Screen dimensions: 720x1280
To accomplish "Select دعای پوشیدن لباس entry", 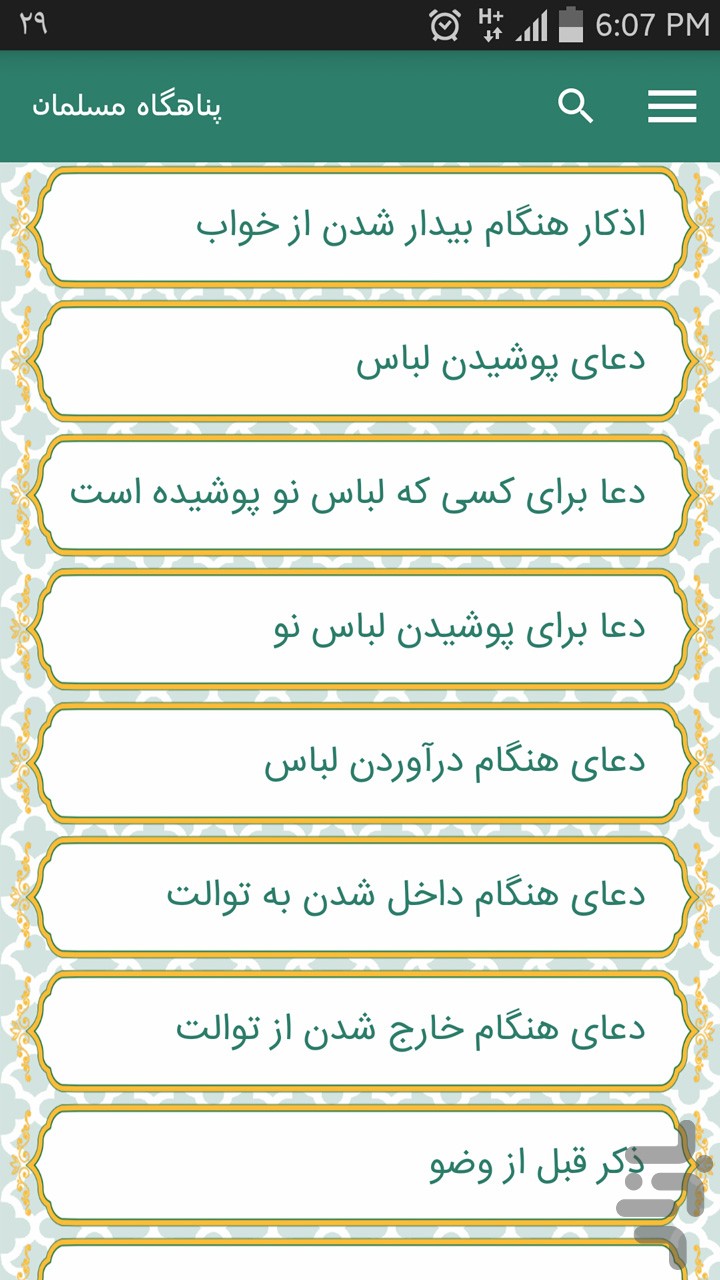I will [360, 361].
